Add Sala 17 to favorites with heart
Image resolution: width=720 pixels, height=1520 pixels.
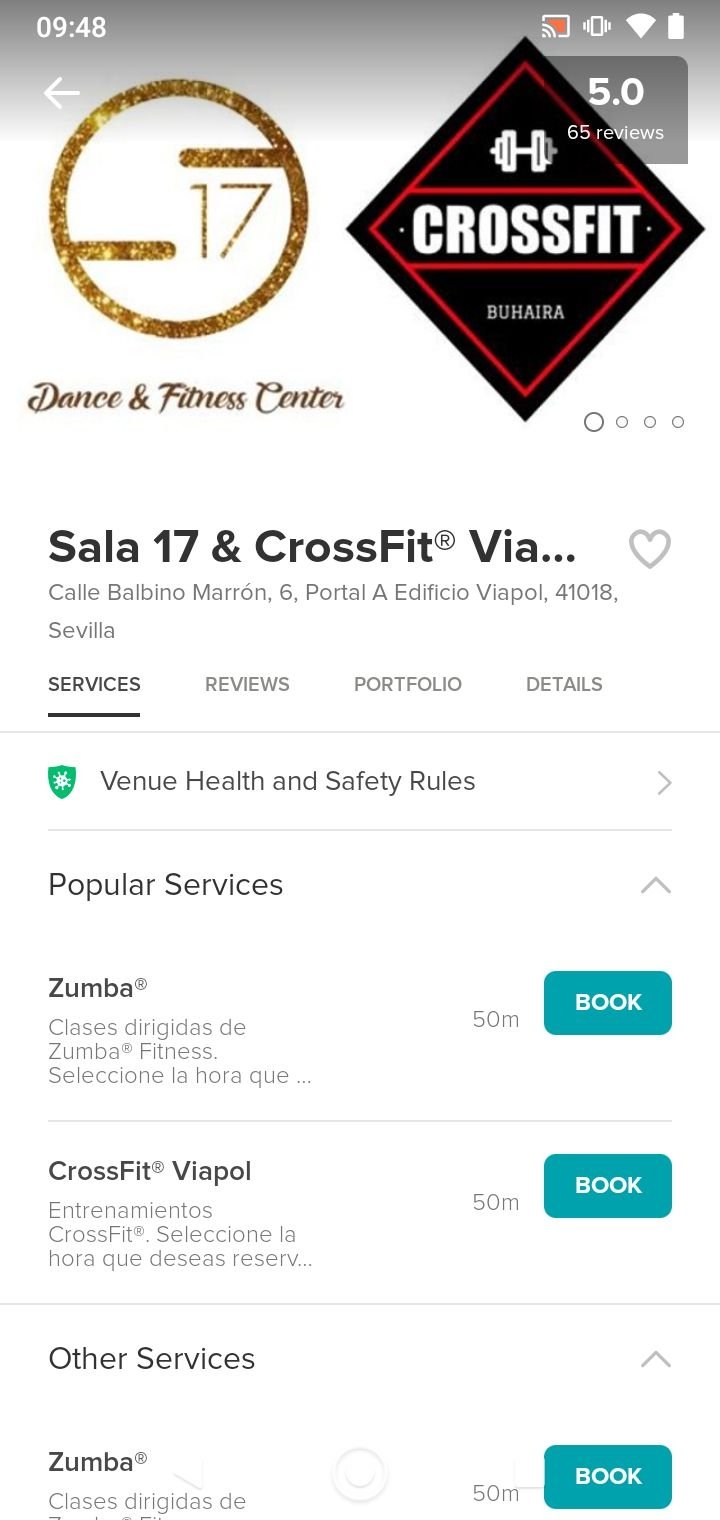click(649, 549)
